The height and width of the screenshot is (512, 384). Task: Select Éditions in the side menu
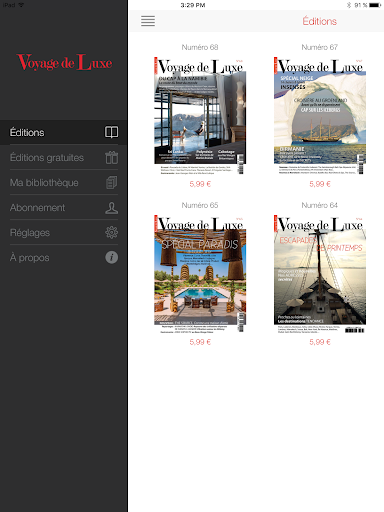click(64, 132)
